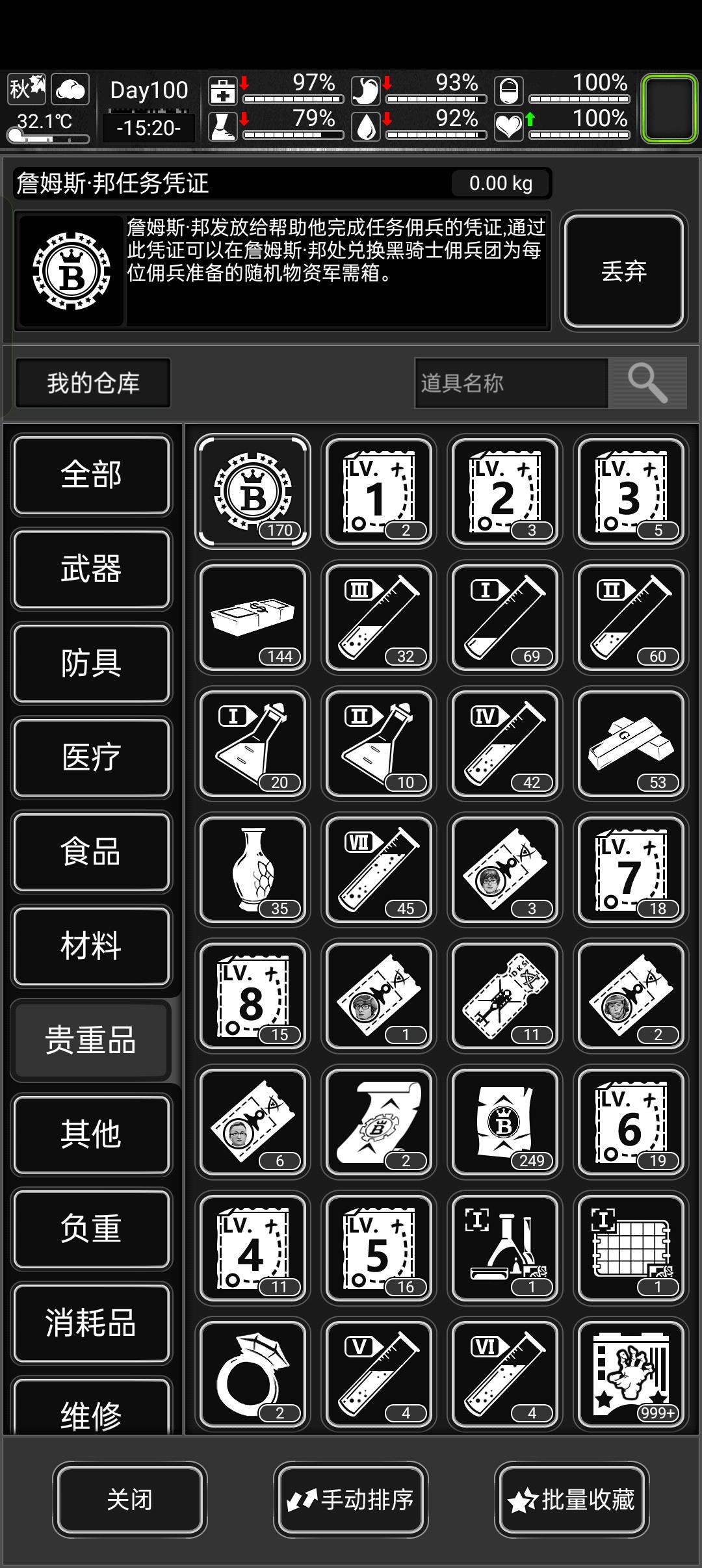Switch to the 消耗品 consumables tab
Screen dimensions: 702x1568
pos(91,1323)
